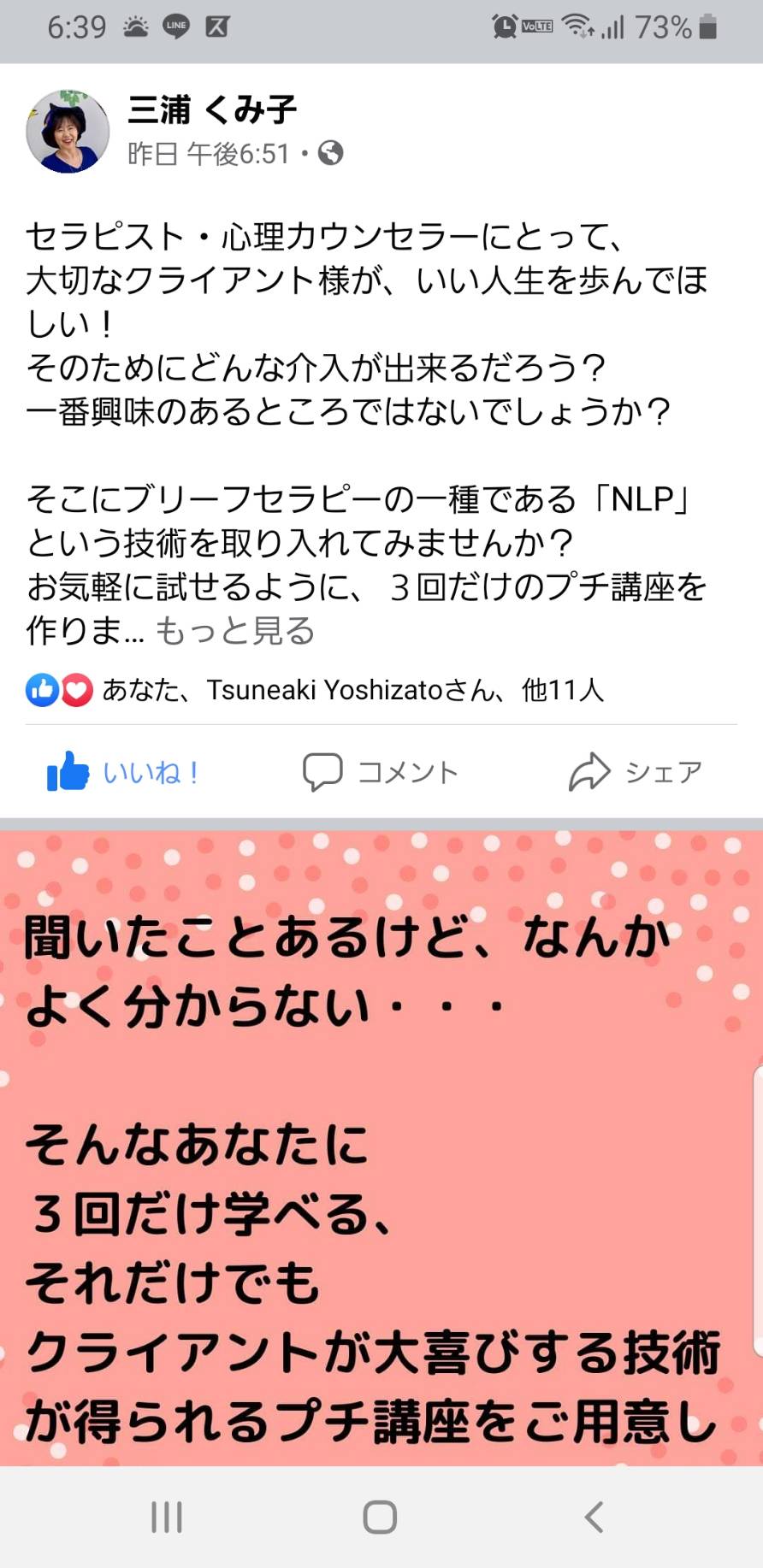This screenshot has height=1568, width=763.
Task: Open the recent apps view
Action: click(x=167, y=1518)
